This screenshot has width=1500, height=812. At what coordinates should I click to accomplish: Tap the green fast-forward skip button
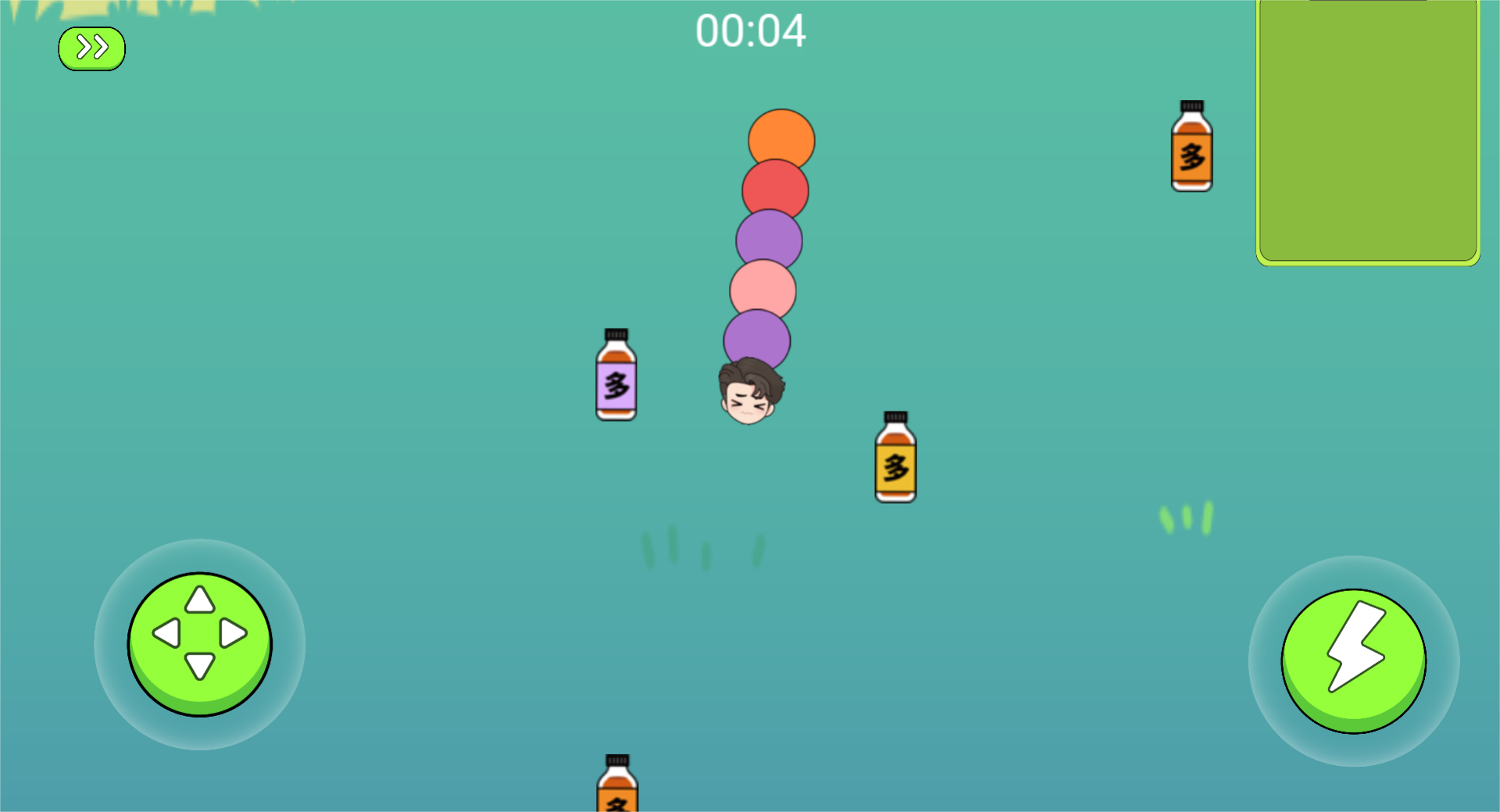pyautogui.click(x=91, y=48)
